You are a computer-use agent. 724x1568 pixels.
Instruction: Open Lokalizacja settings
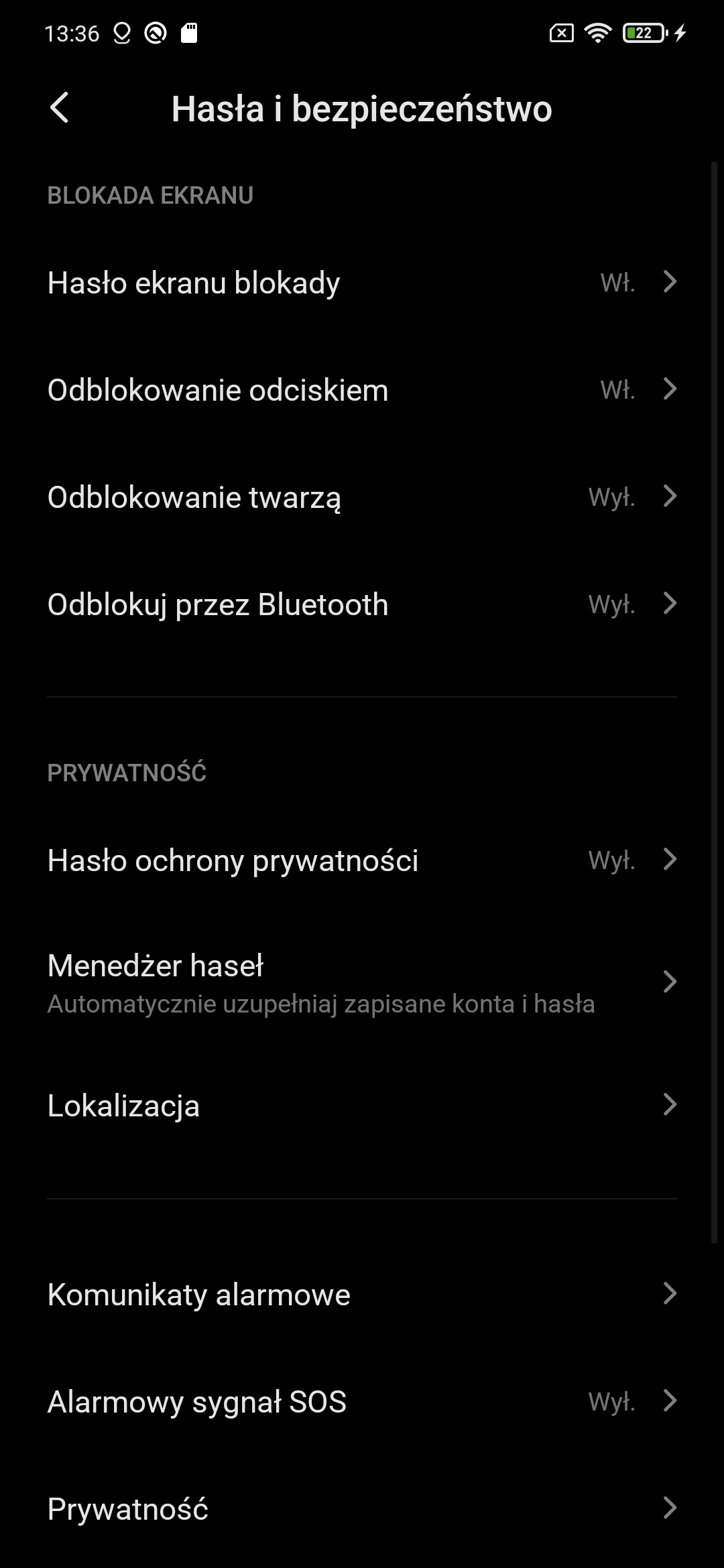click(362, 1105)
